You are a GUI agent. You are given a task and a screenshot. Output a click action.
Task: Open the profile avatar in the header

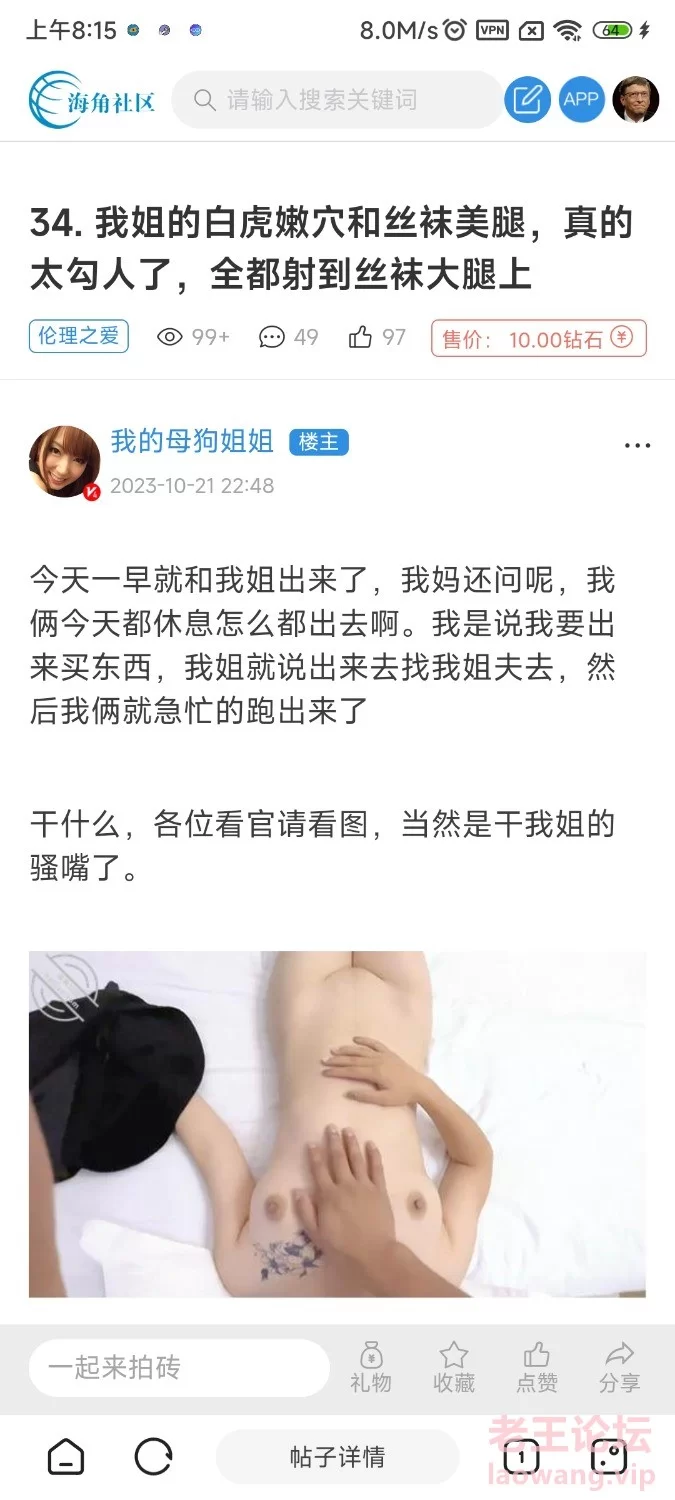click(x=635, y=100)
